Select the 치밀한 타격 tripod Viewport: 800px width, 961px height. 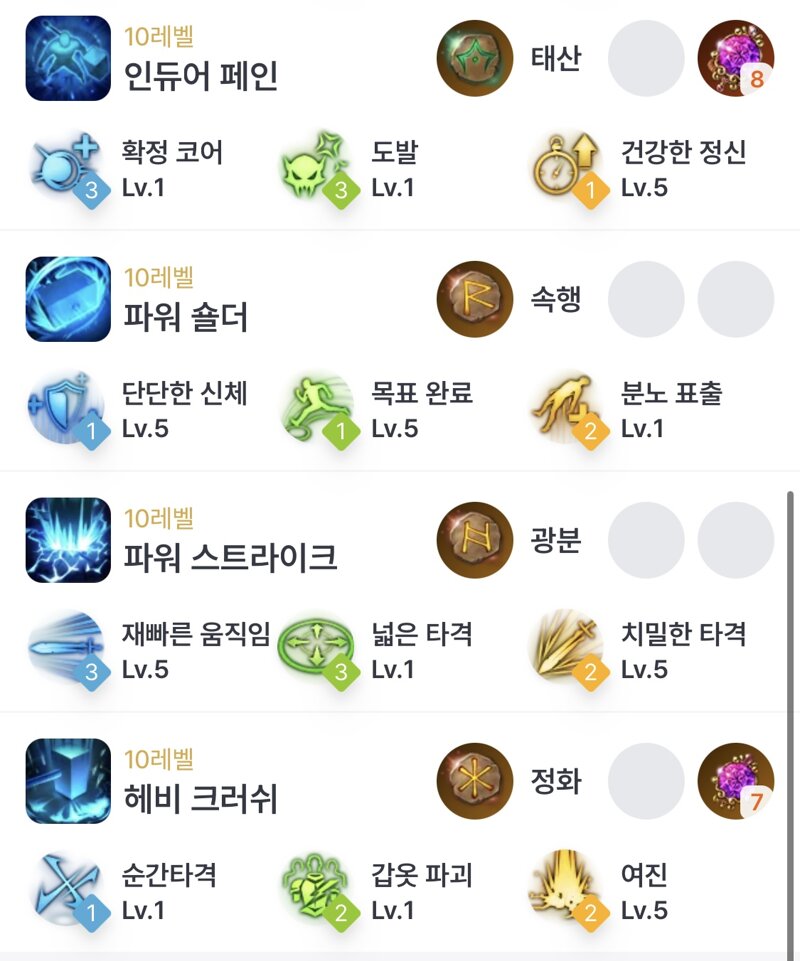[566, 650]
